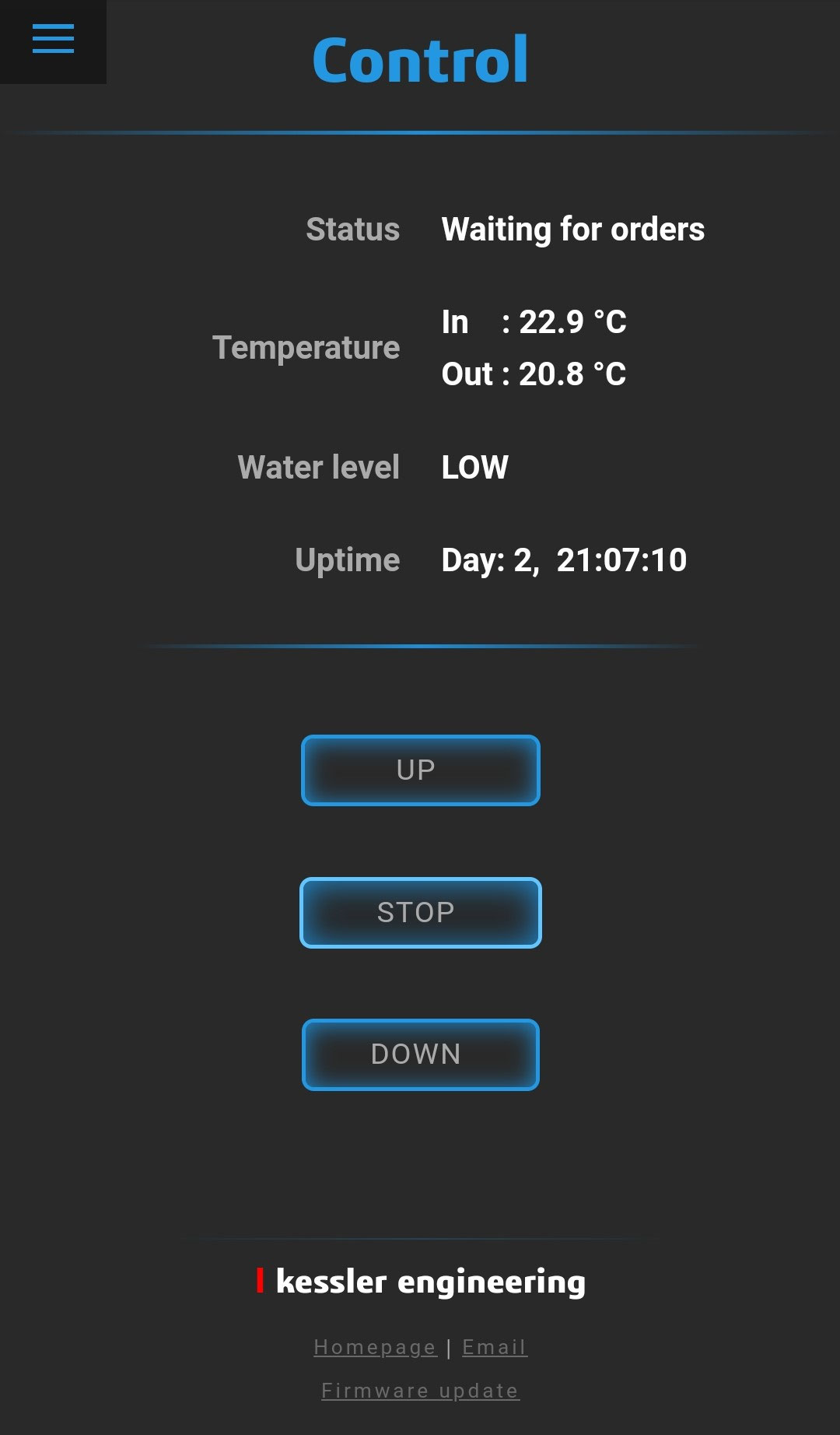Screen dimensions: 840x1435
Task: Open the Firmware update link
Action: tap(420, 1391)
